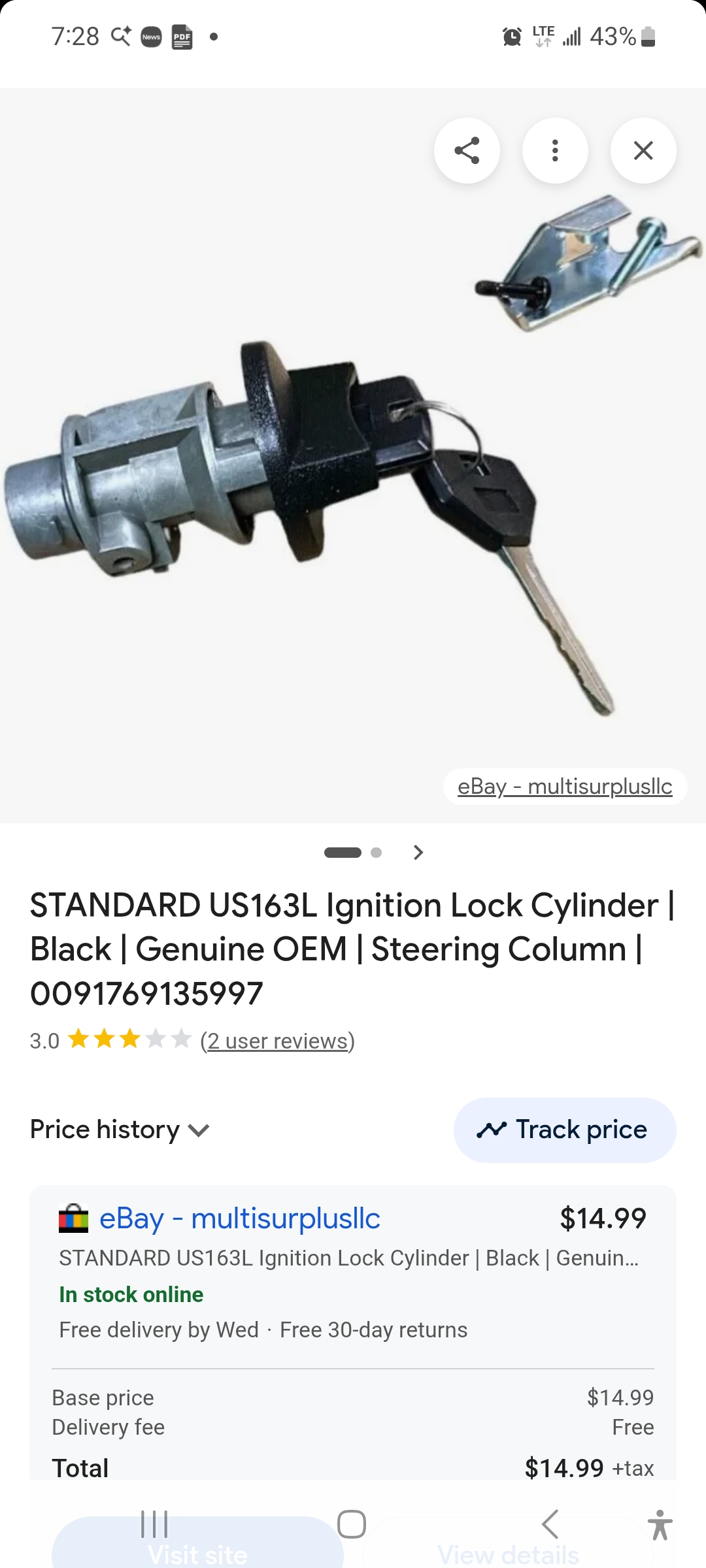This screenshot has width=706, height=1568.
Task: Go to the home screen
Action: pos(352,1524)
